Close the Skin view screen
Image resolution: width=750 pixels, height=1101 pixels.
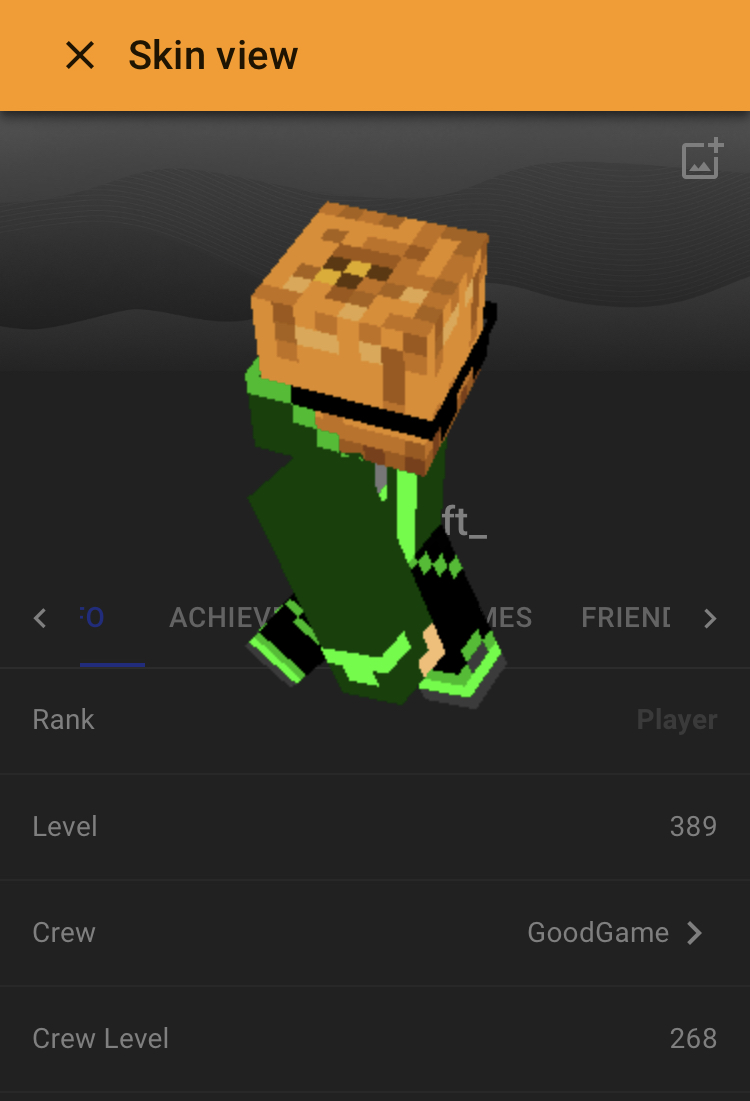coord(80,55)
